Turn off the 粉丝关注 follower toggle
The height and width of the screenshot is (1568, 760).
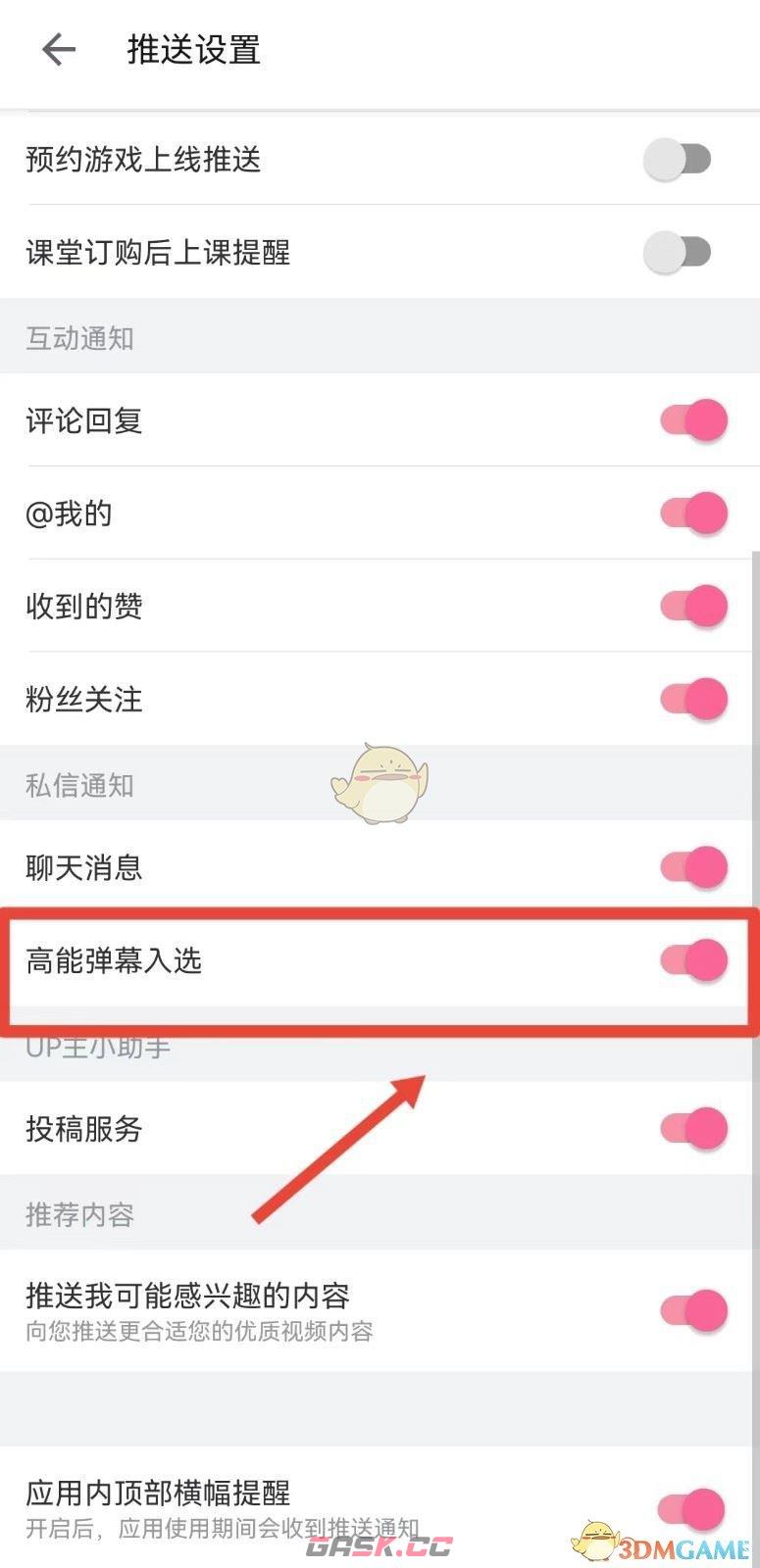tap(692, 700)
